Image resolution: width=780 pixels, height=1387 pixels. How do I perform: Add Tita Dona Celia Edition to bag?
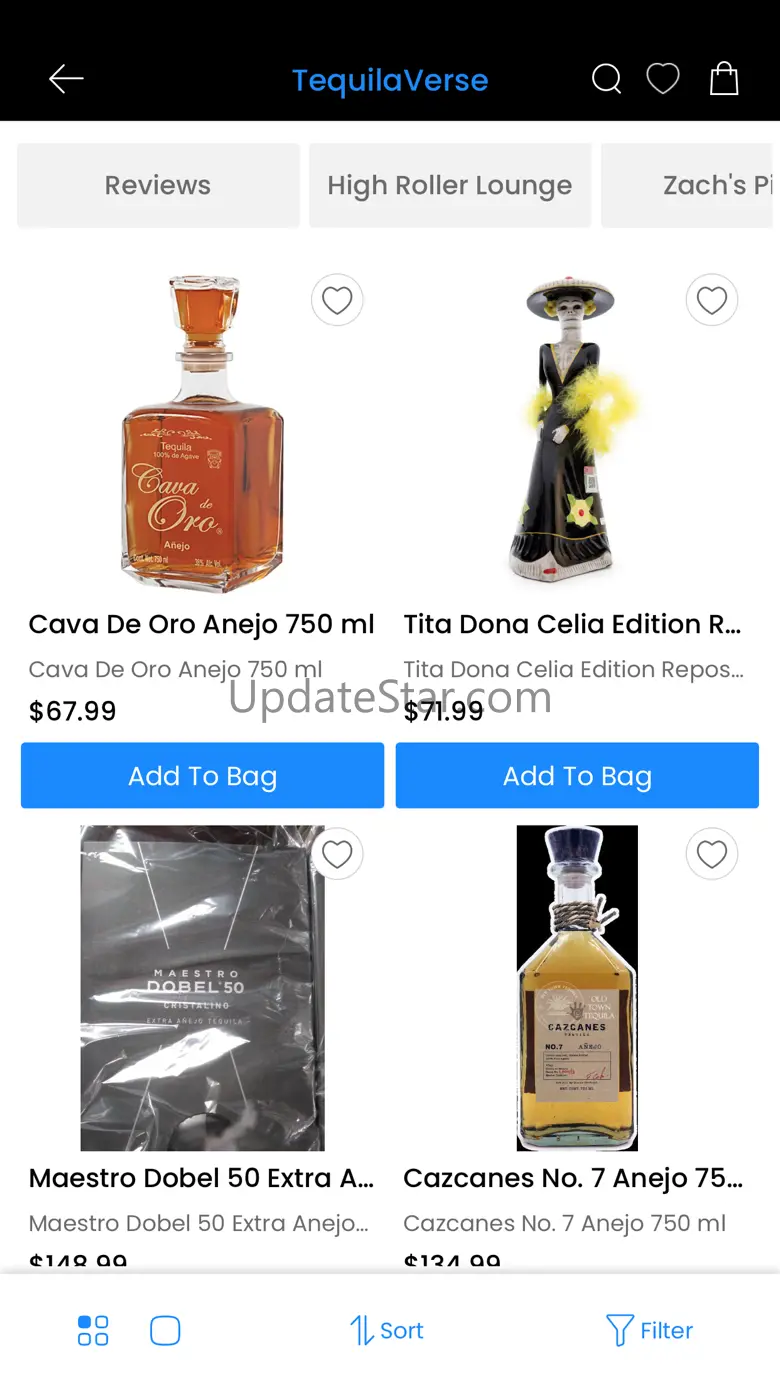click(577, 776)
